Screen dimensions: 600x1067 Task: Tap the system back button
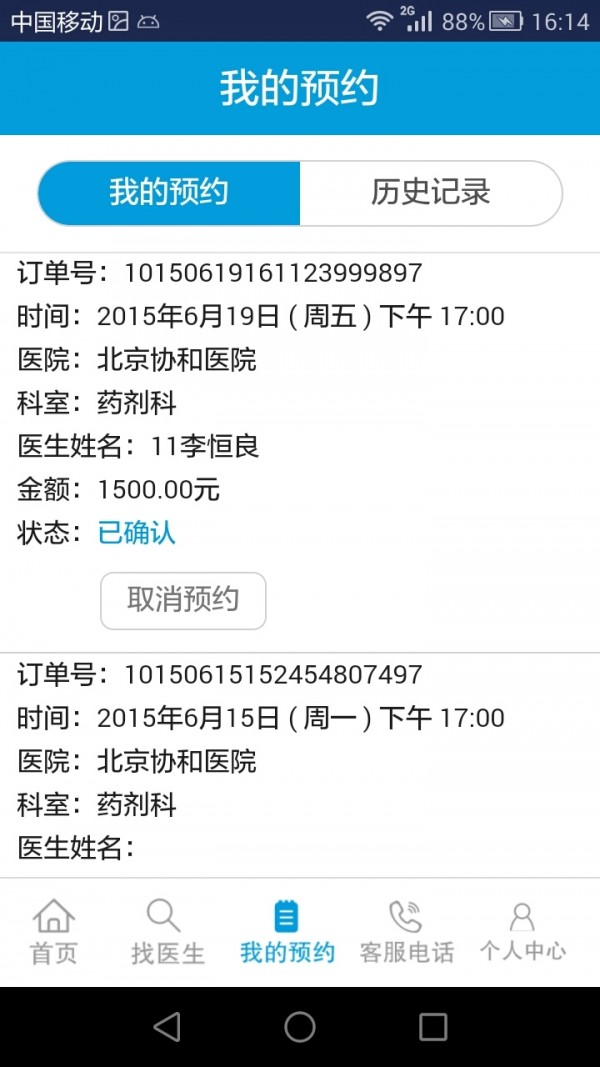pos(167,1026)
